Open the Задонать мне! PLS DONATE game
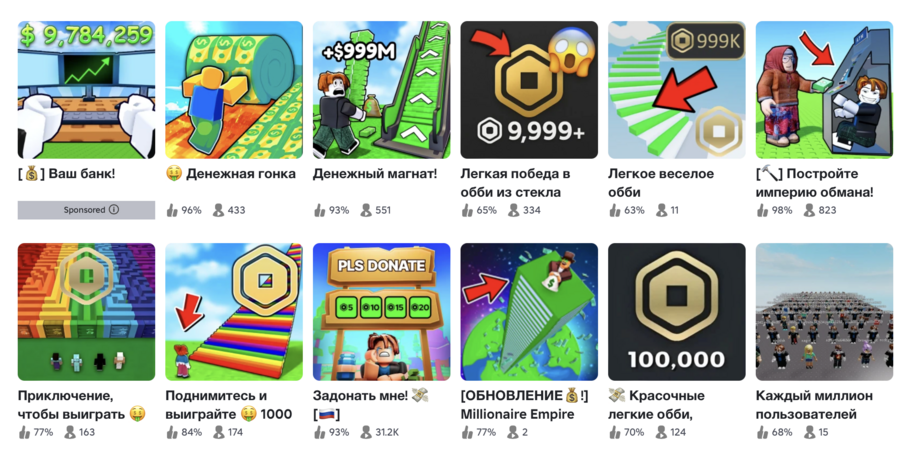This screenshot has height=455, width=900. [381, 311]
